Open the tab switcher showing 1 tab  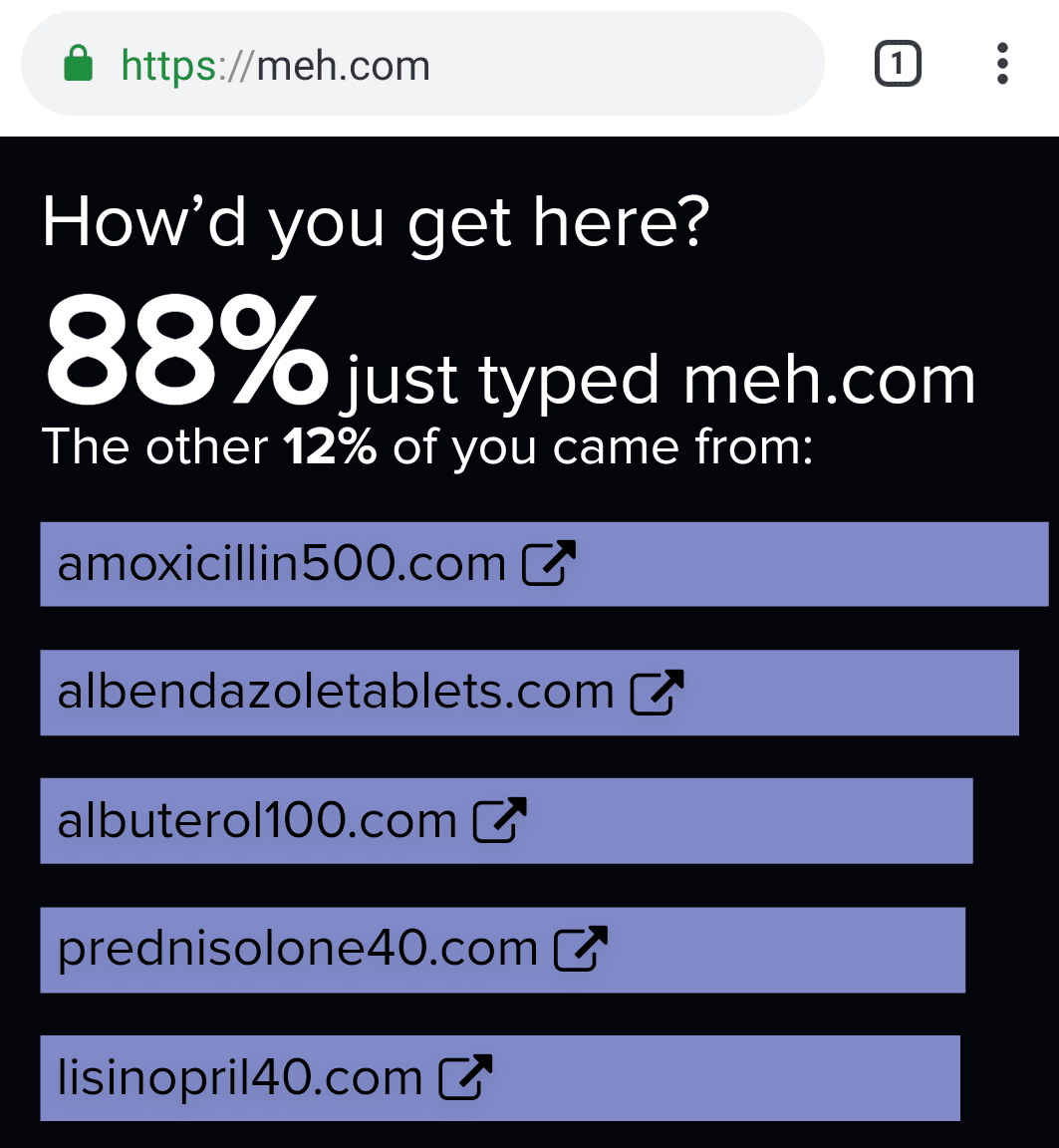(897, 65)
